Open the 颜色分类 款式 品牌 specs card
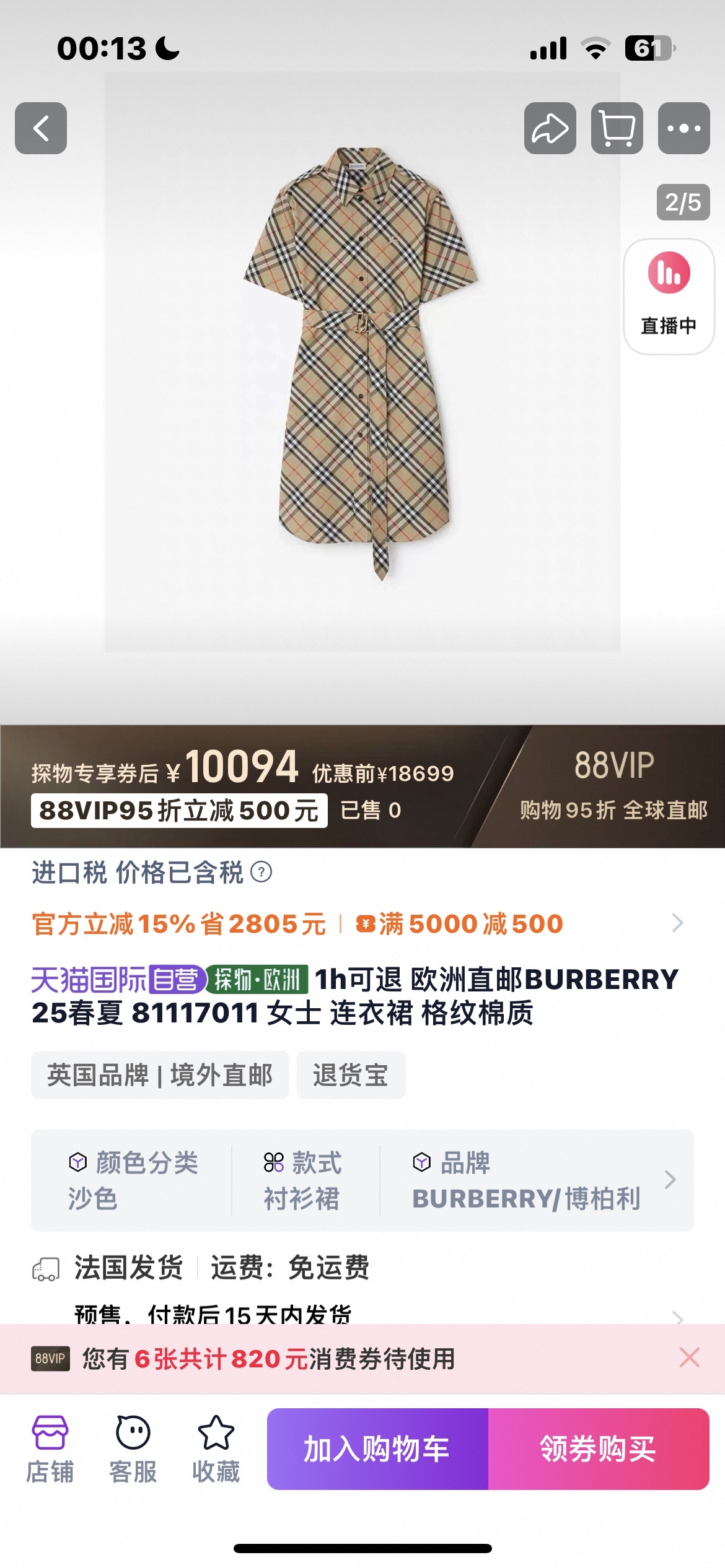 [x=362, y=1180]
